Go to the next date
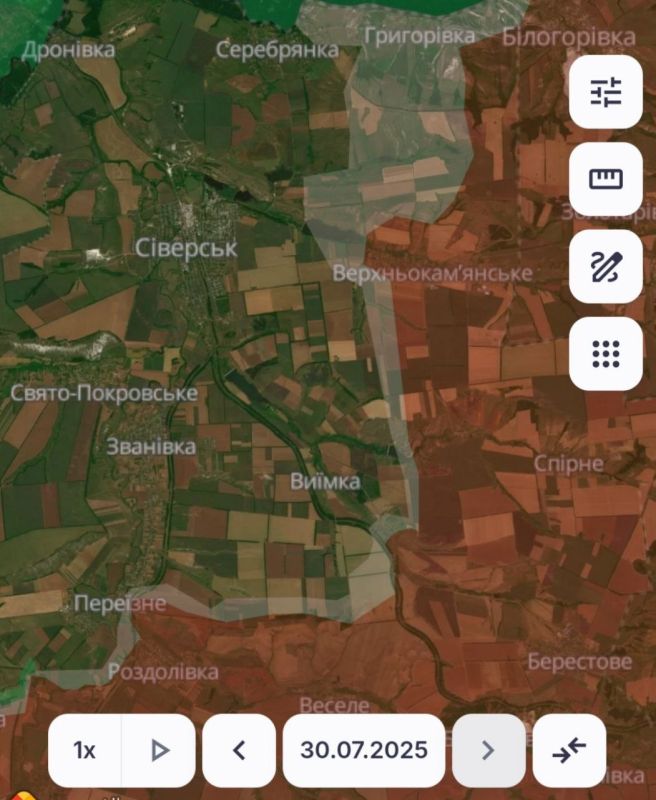The image size is (656, 800). point(488,750)
